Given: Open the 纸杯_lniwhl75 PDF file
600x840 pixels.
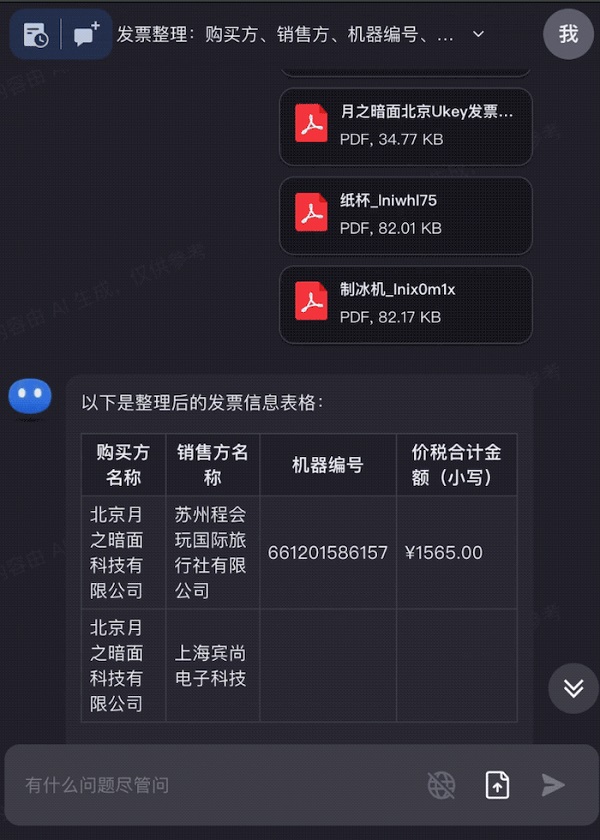Looking at the screenshot, I should (x=405, y=214).
